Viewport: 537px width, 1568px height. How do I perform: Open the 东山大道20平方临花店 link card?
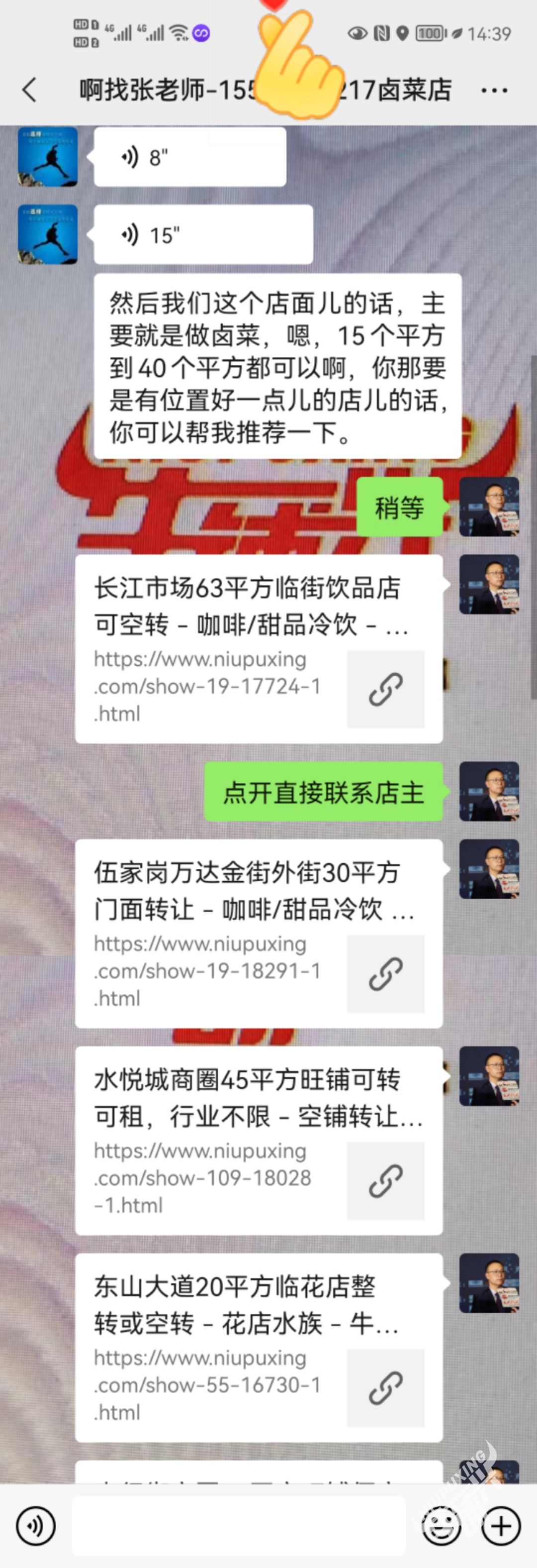[x=259, y=1347]
